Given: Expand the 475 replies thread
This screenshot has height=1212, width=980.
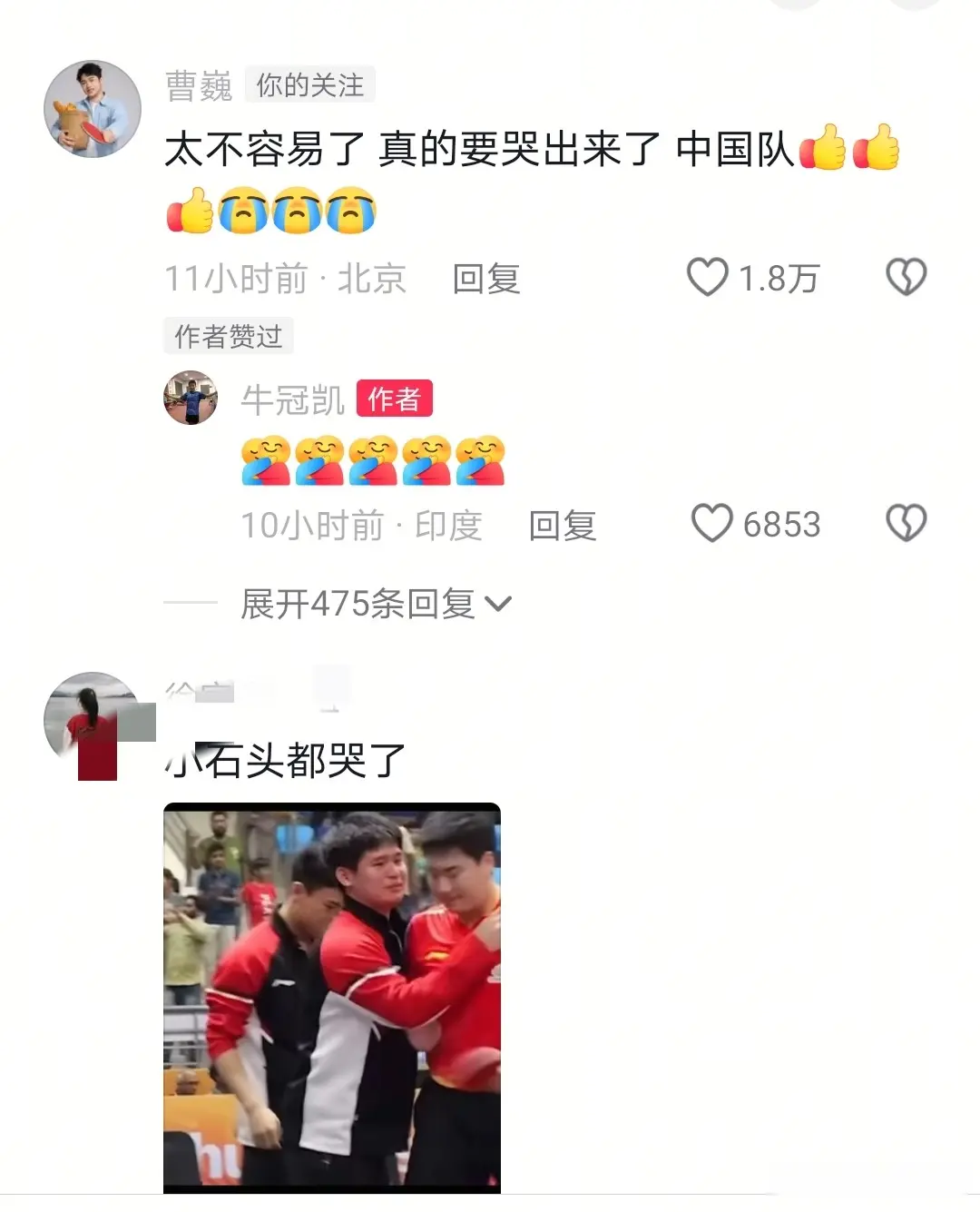Looking at the screenshot, I should click(358, 602).
